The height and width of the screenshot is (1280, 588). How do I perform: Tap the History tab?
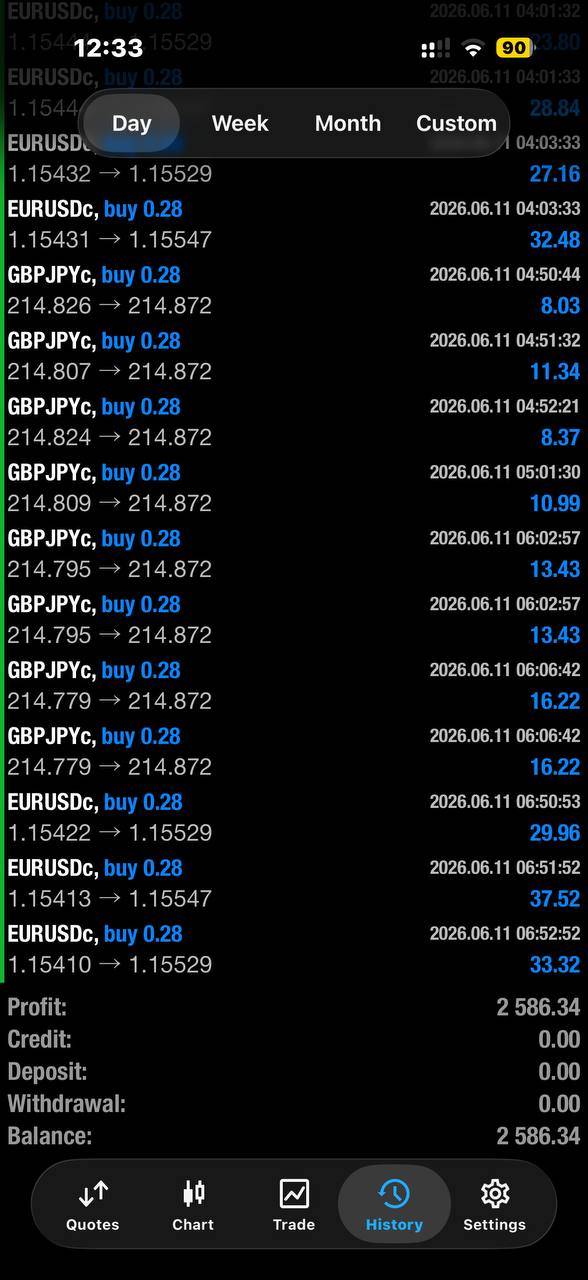(x=394, y=1205)
